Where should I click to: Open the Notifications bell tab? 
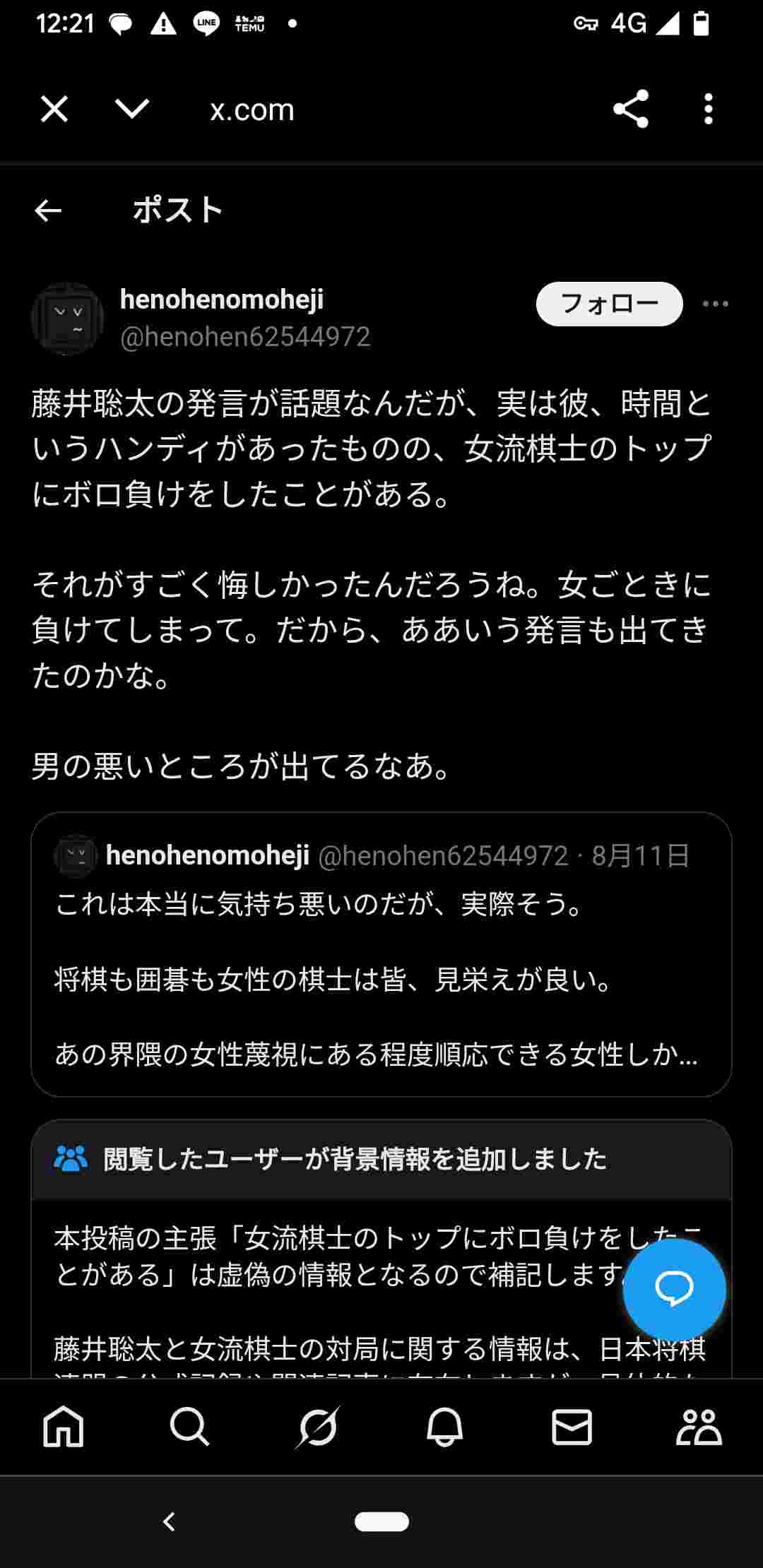click(x=444, y=1427)
